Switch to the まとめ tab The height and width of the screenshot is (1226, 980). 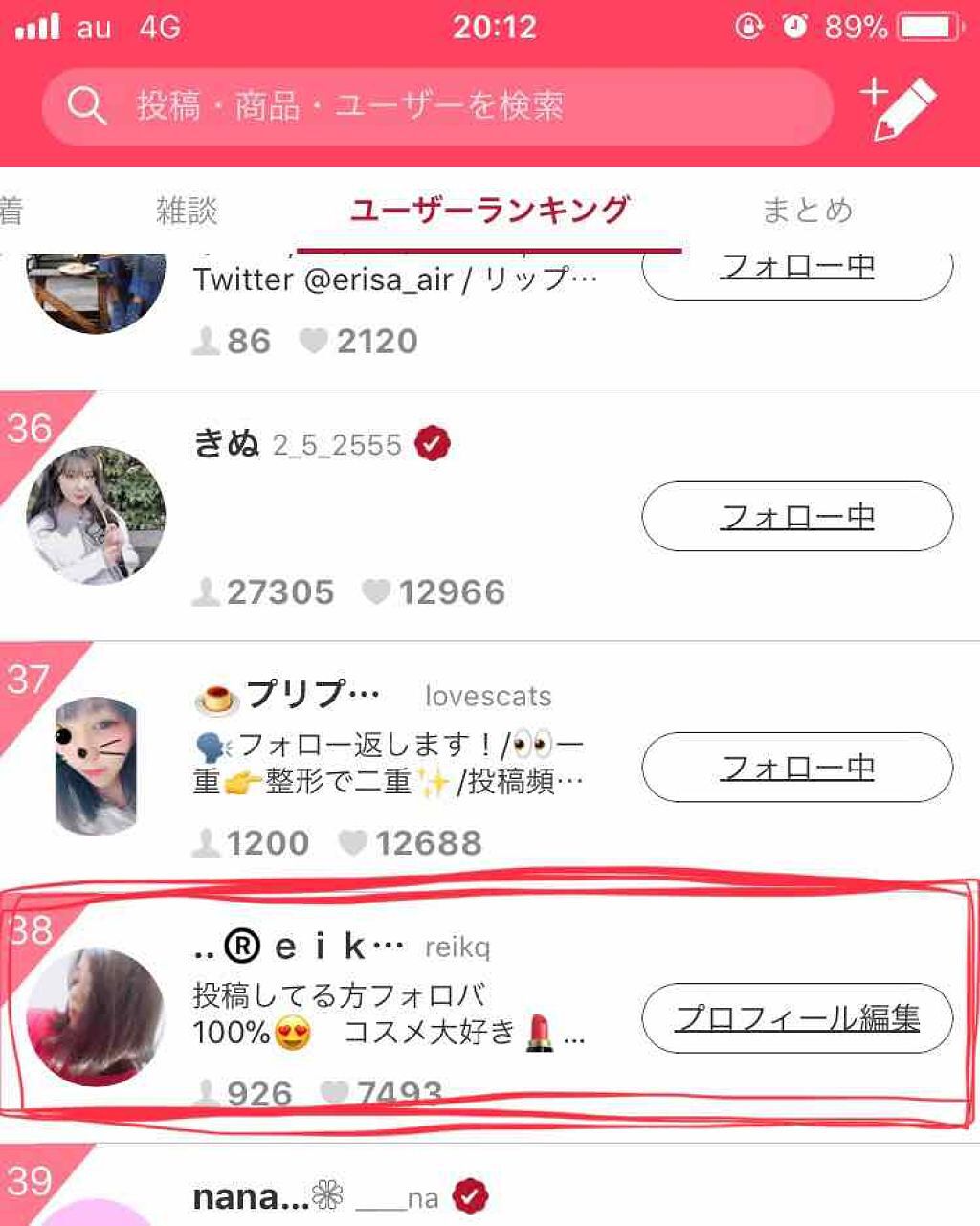(x=807, y=210)
